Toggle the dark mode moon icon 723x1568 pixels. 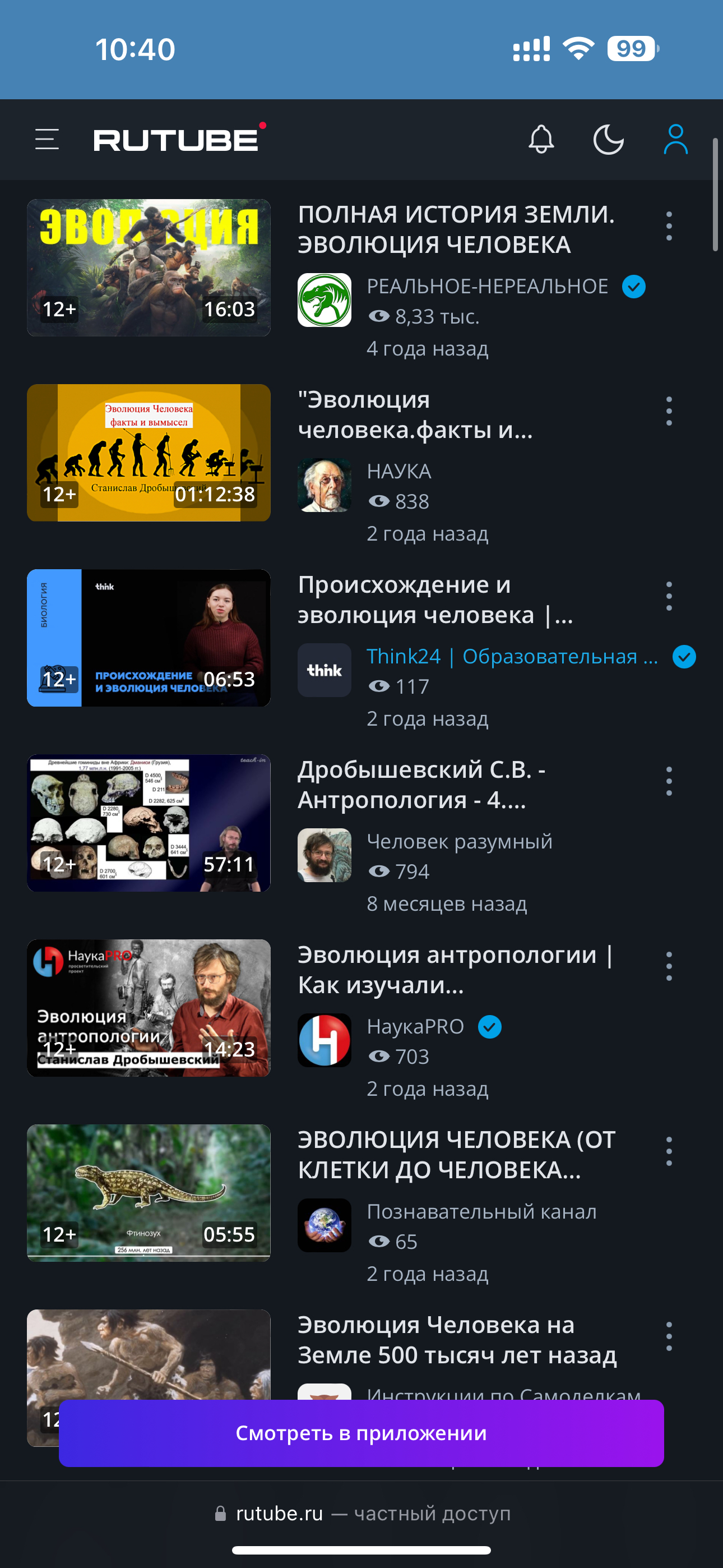(609, 140)
